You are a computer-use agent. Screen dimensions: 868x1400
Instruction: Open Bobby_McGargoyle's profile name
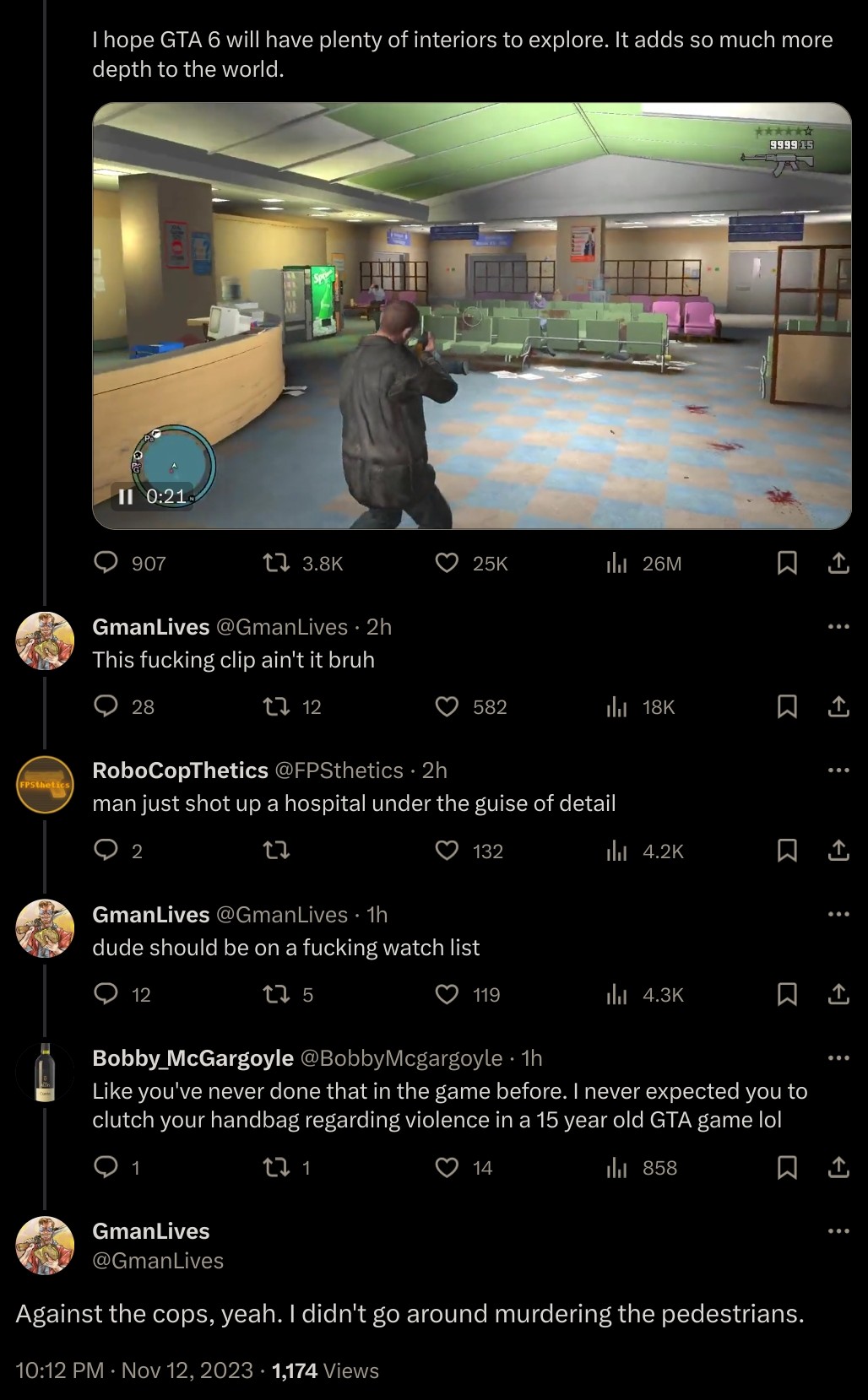pos(193,1057)
